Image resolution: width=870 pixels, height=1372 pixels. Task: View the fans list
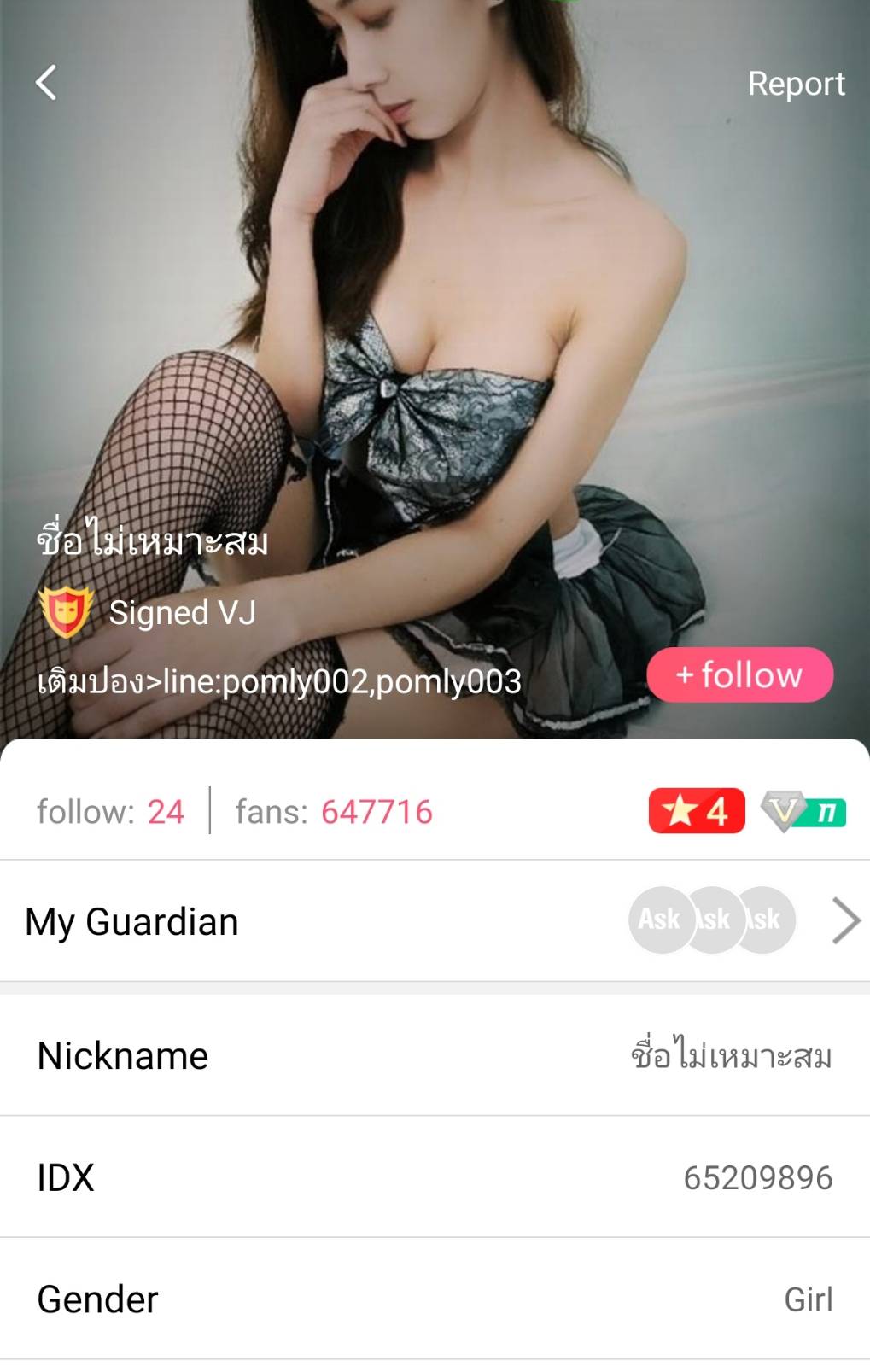(334, 811)
